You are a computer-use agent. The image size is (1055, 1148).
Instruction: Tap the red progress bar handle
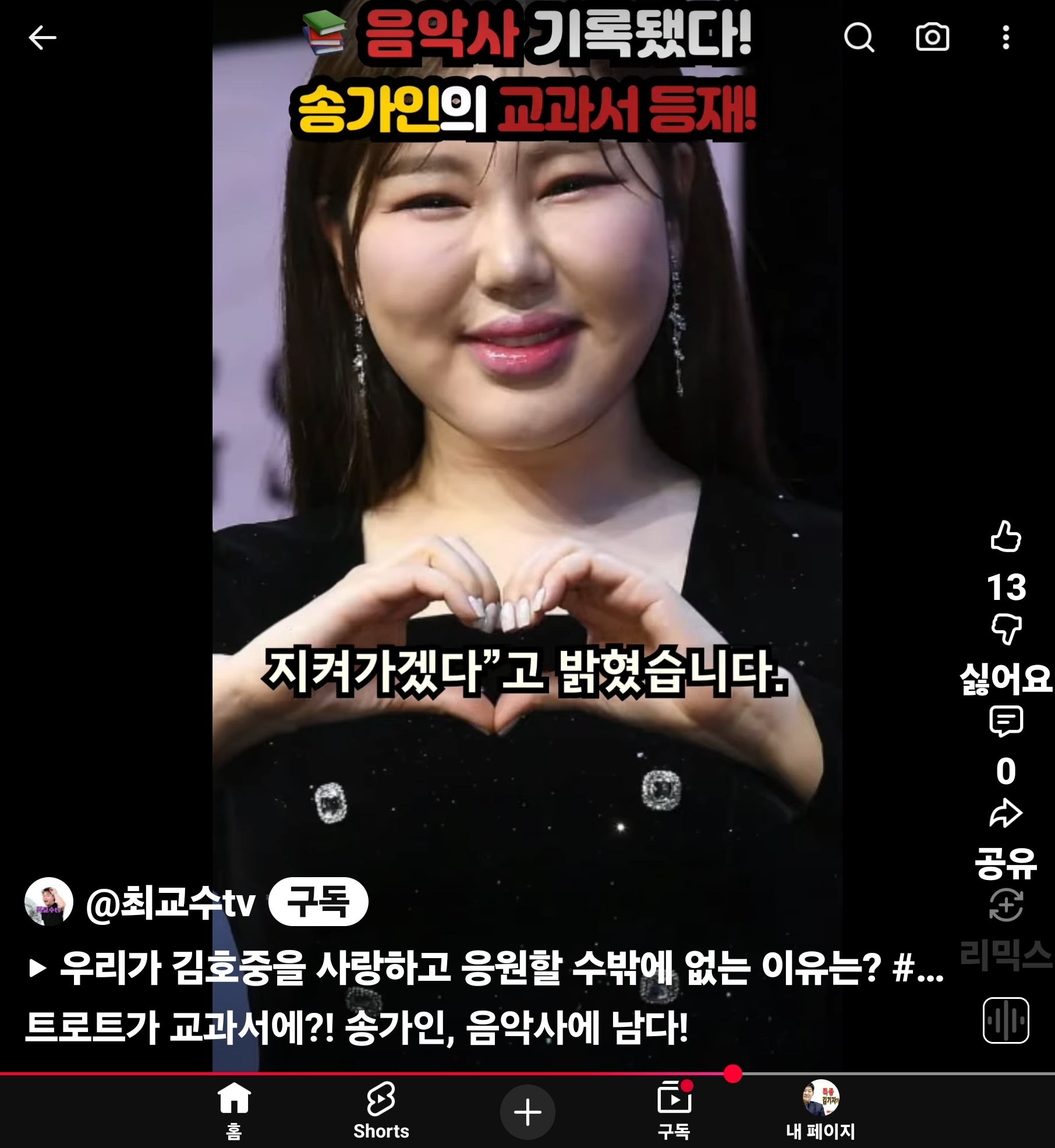pos(733,1073)
